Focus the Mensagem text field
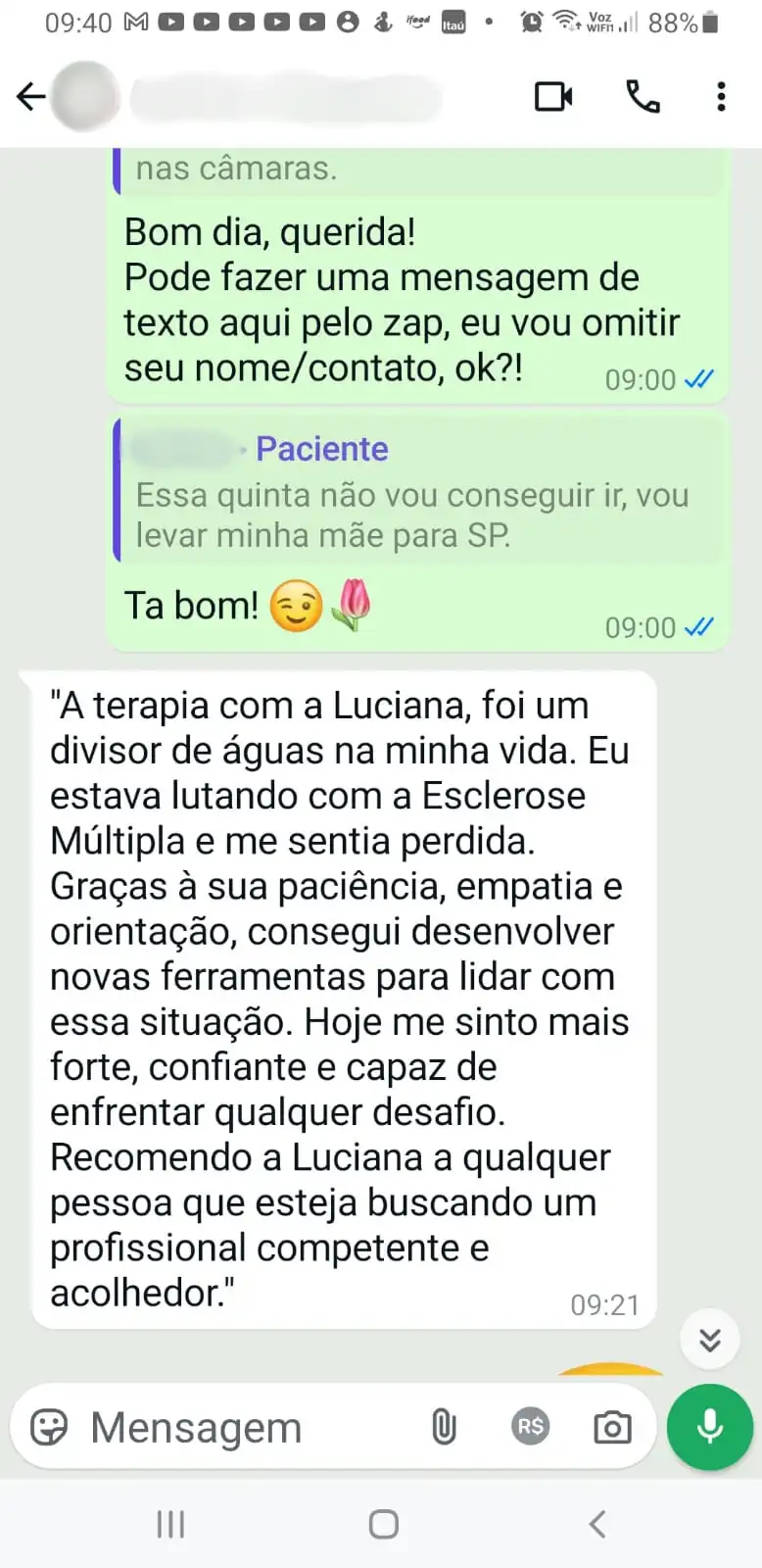 click(245, 1427)
